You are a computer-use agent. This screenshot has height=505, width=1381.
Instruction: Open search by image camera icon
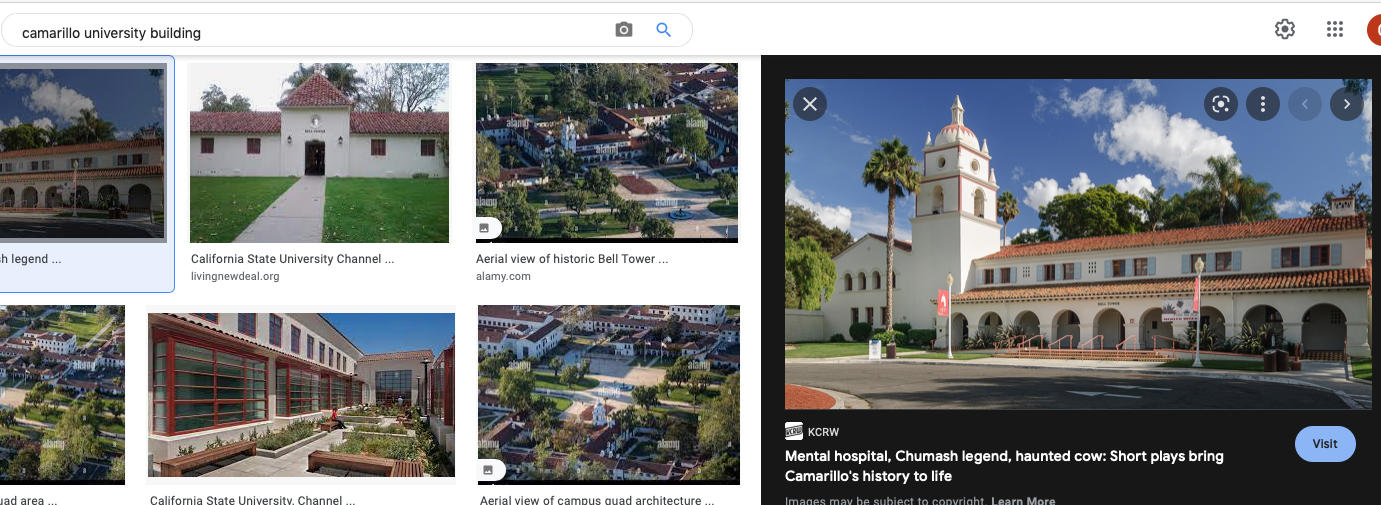(624, 30)
